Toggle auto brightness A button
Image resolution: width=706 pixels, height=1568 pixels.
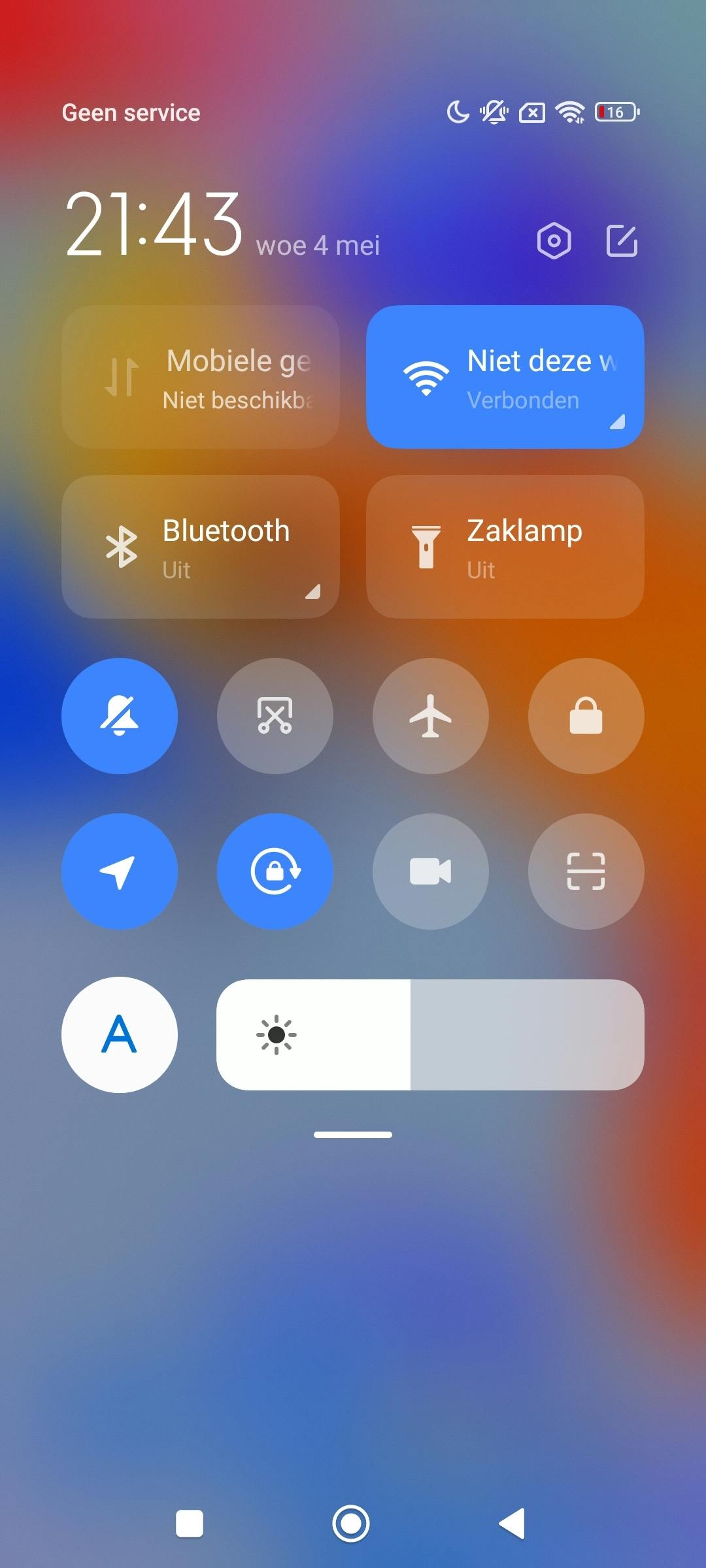(120, 1035)
